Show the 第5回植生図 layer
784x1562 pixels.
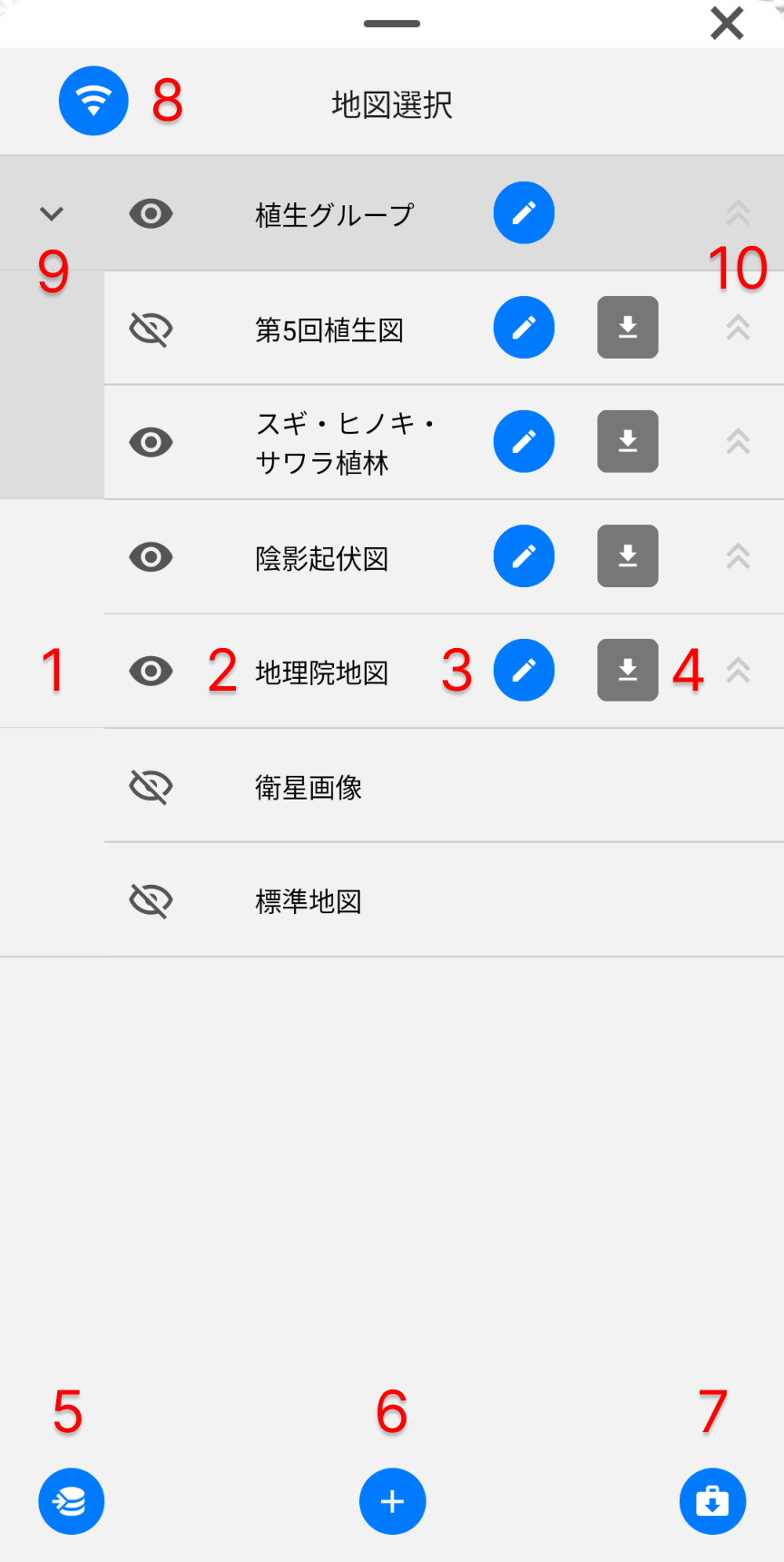(x=151, y=329)
